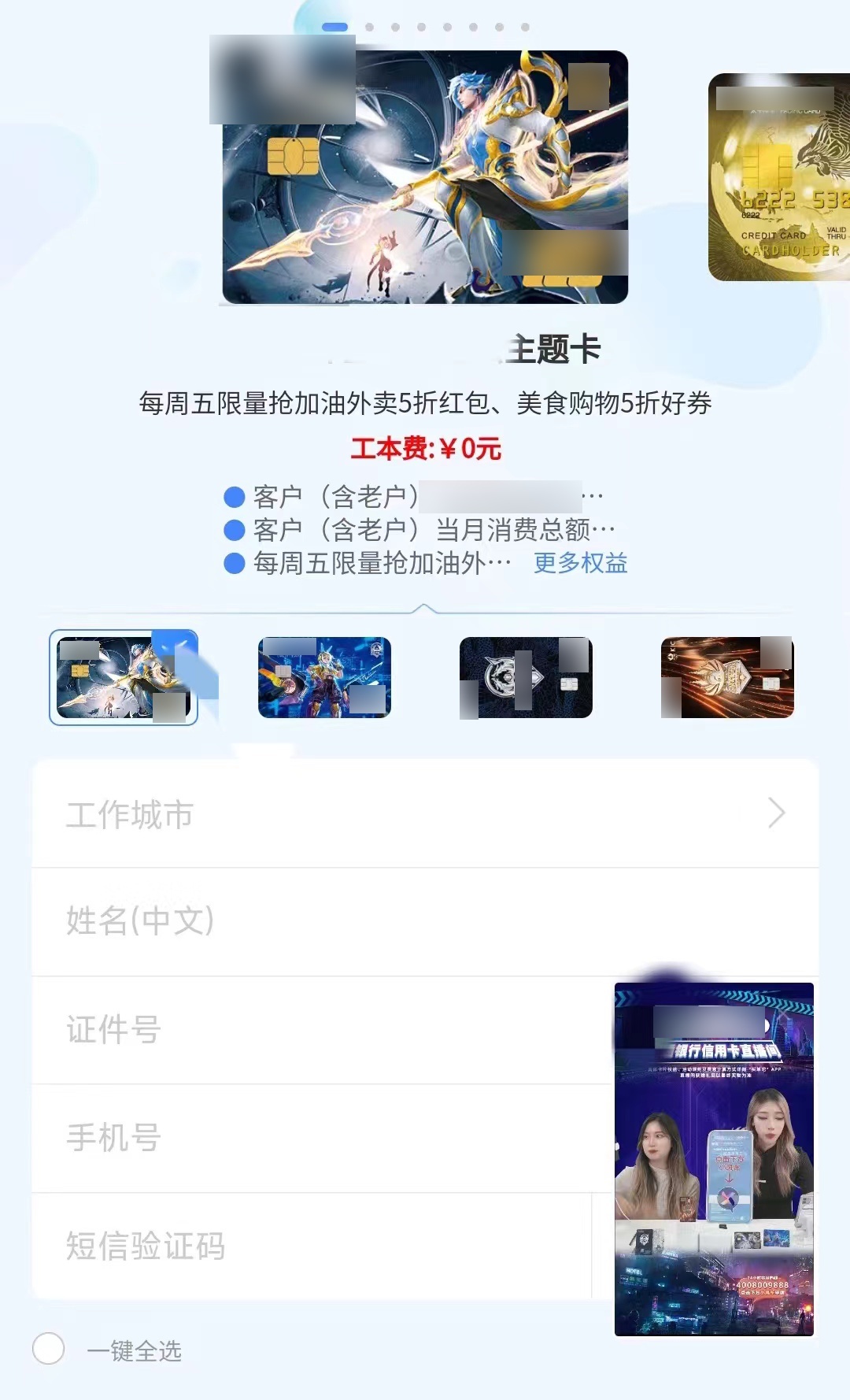The width and height of the screenshot is (850, 1400).
Task: Enter the 手机号 phone number field
Action: click(x=315, y=1138)
